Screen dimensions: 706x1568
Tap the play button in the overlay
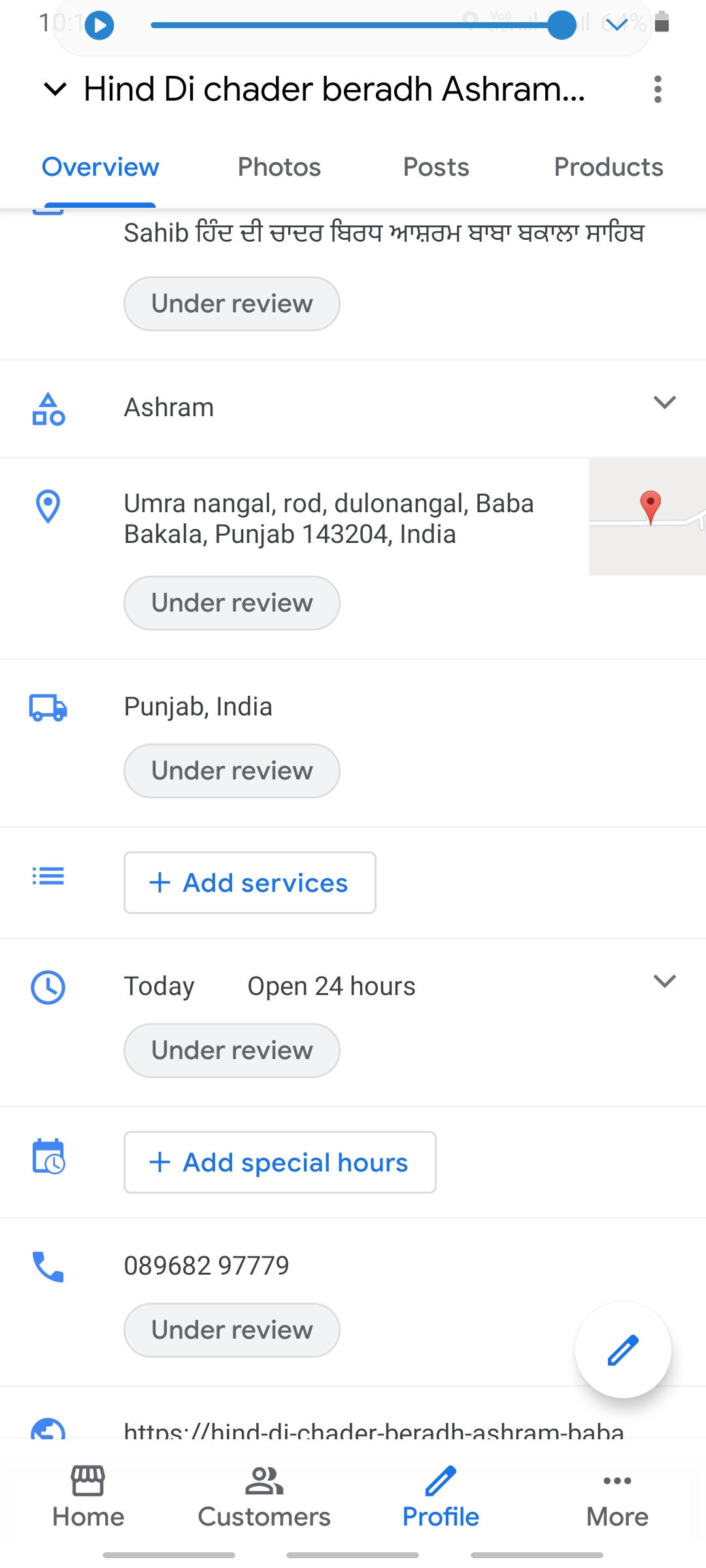[100, 25]
